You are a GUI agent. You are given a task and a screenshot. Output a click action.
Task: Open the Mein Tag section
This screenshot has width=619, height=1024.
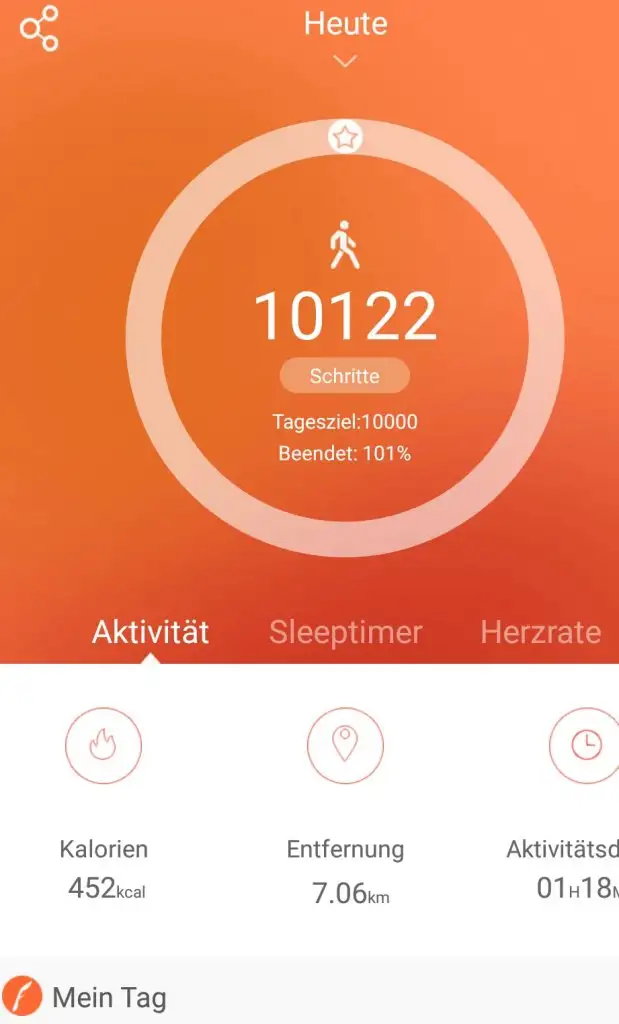click(x=108, y=997)
